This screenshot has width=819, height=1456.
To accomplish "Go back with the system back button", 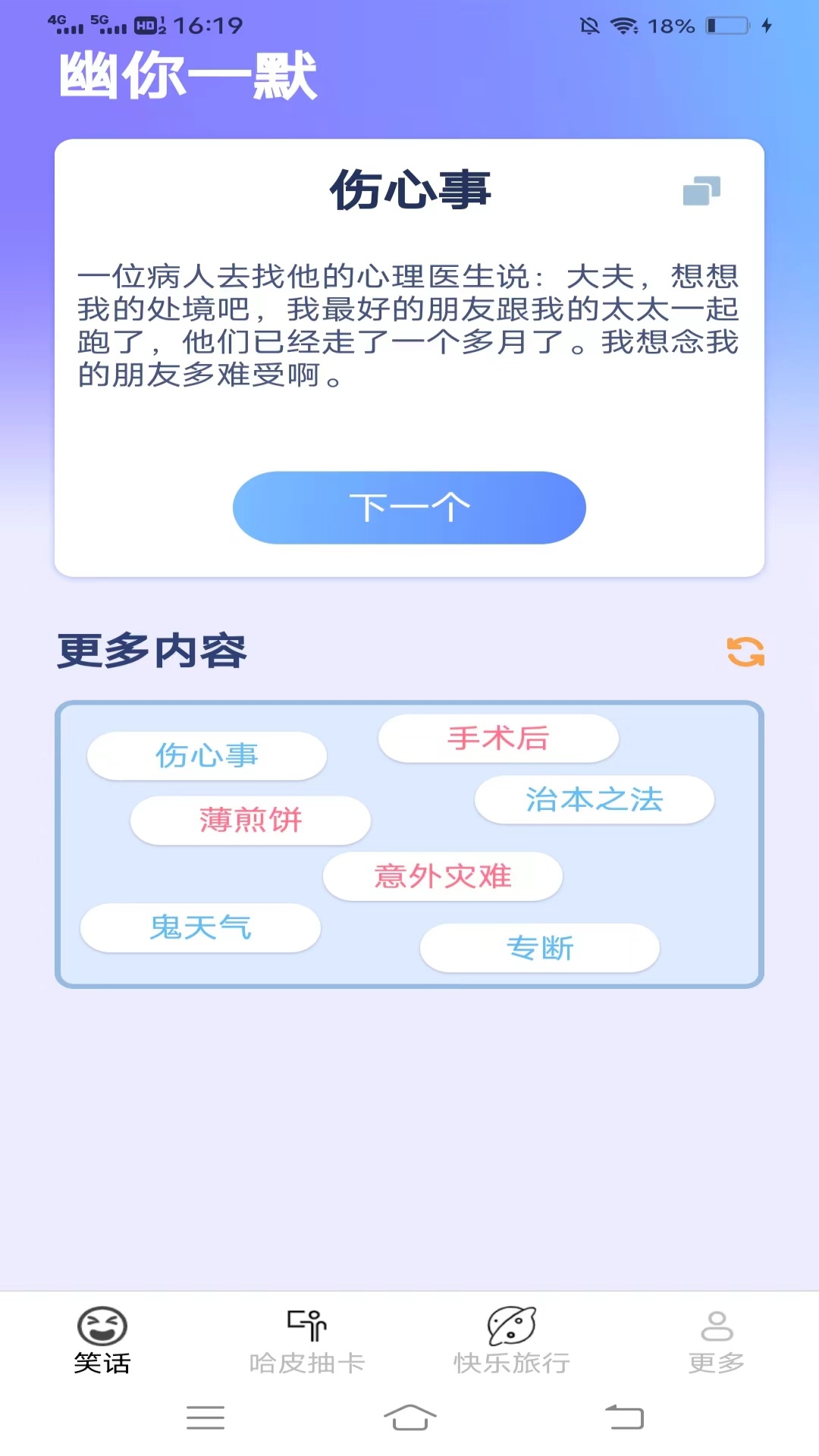I will [x=624, y=1417].
